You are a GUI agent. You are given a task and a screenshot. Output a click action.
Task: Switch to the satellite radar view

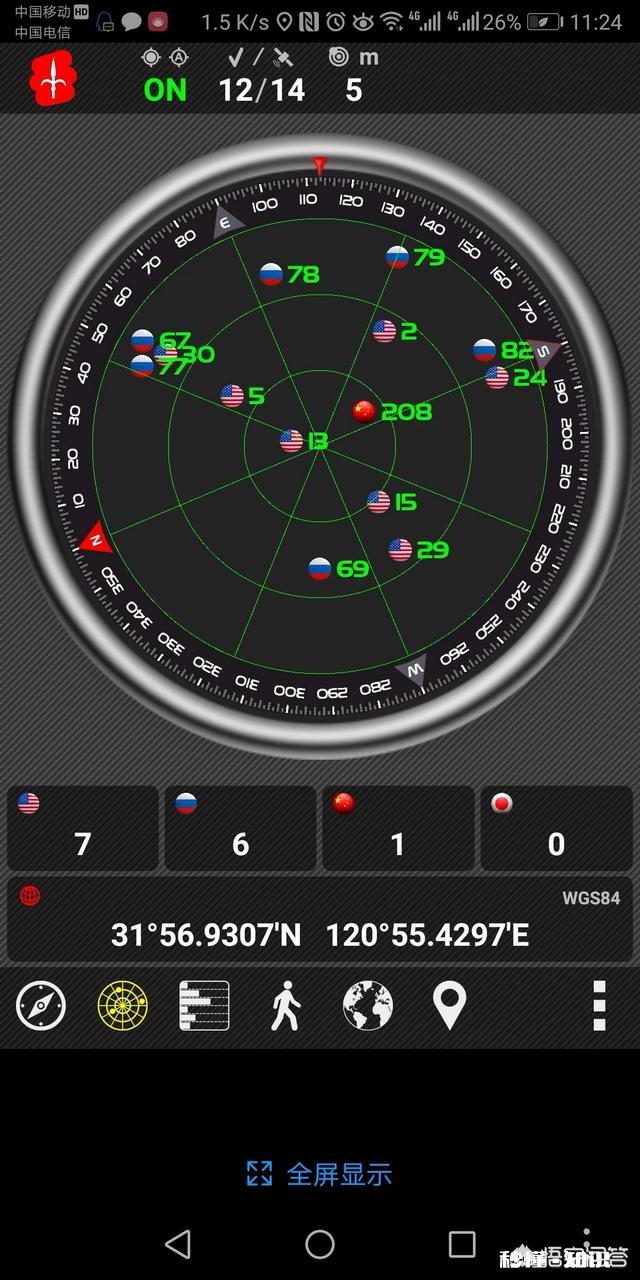click(x=122, y=1005)
